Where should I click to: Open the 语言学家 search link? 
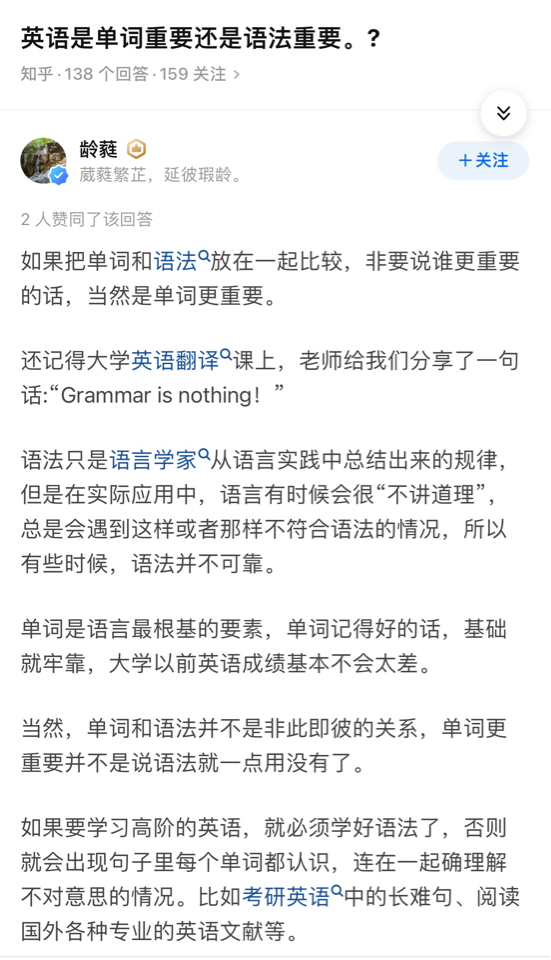(x=160, y=460)
